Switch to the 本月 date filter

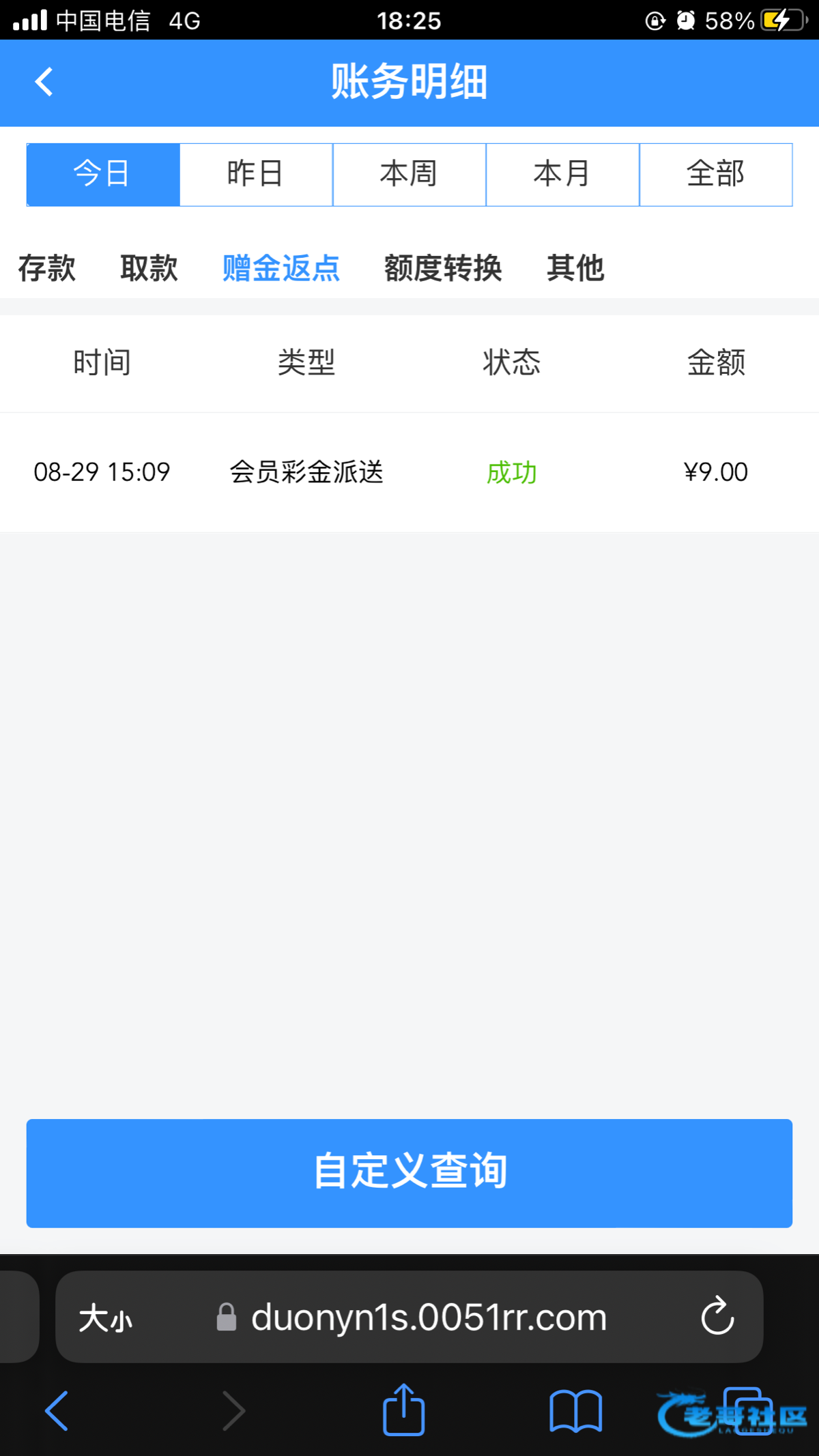pyautogui.click(x=562, y=175)
